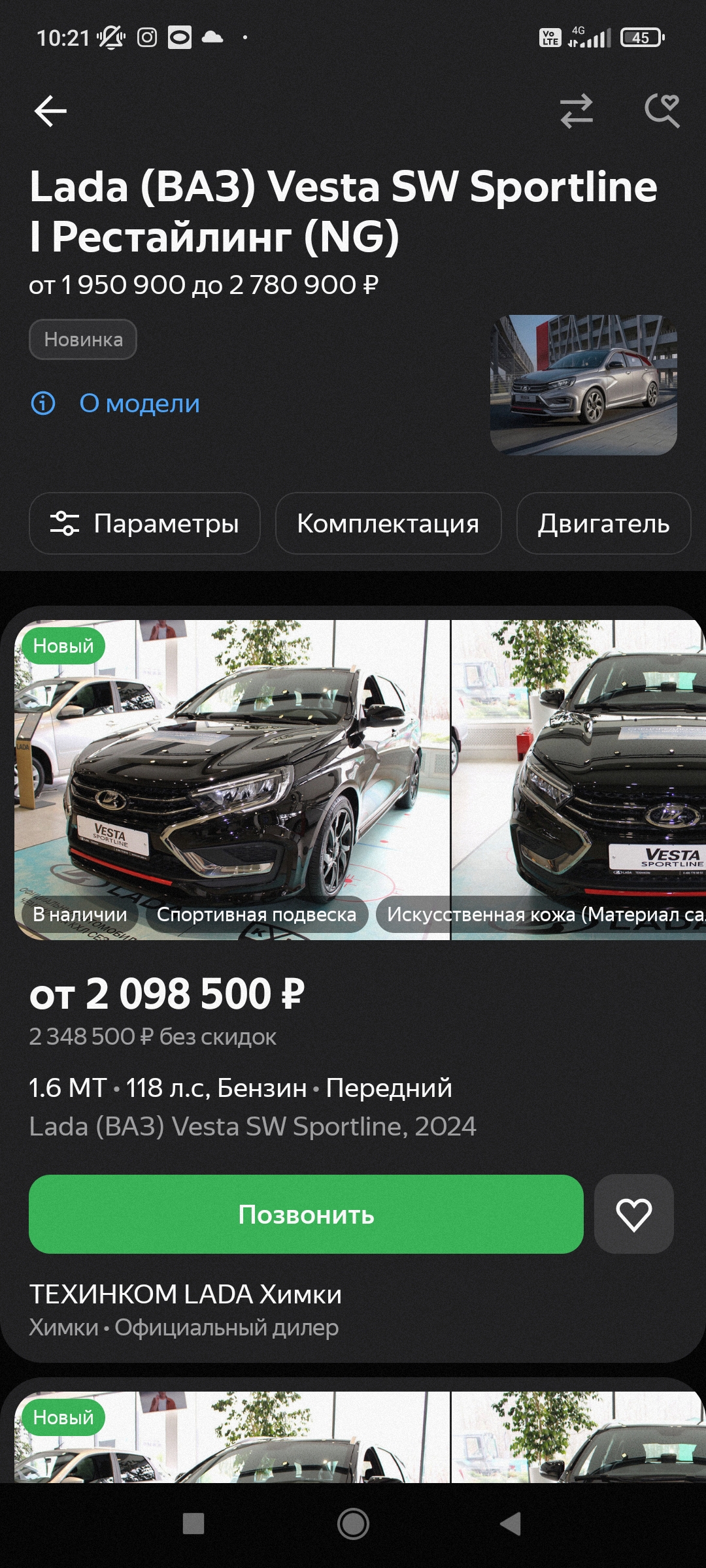Select the 'Двигатель' chip
The image size is (706, 1568).
coord(603,523)
